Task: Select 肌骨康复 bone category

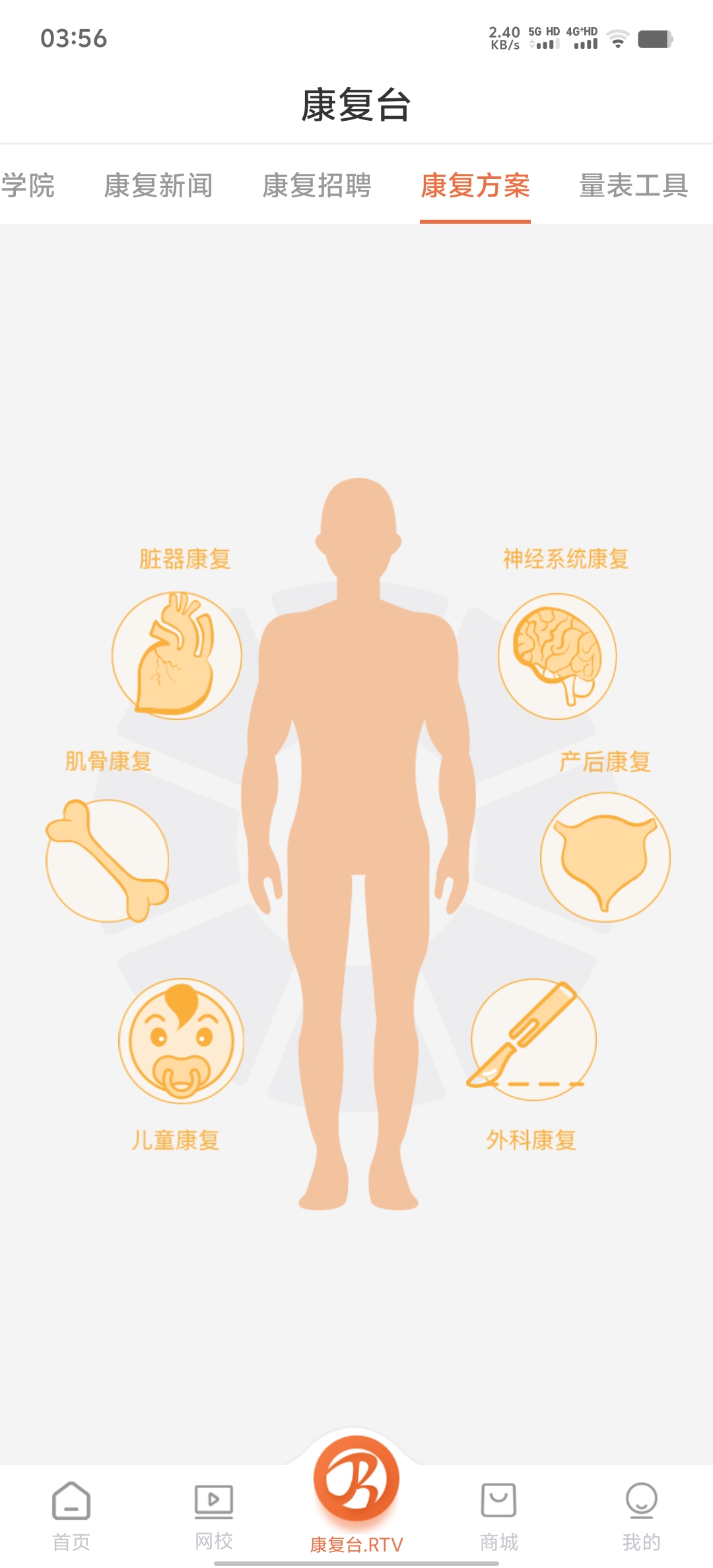Action: point(107,860)
